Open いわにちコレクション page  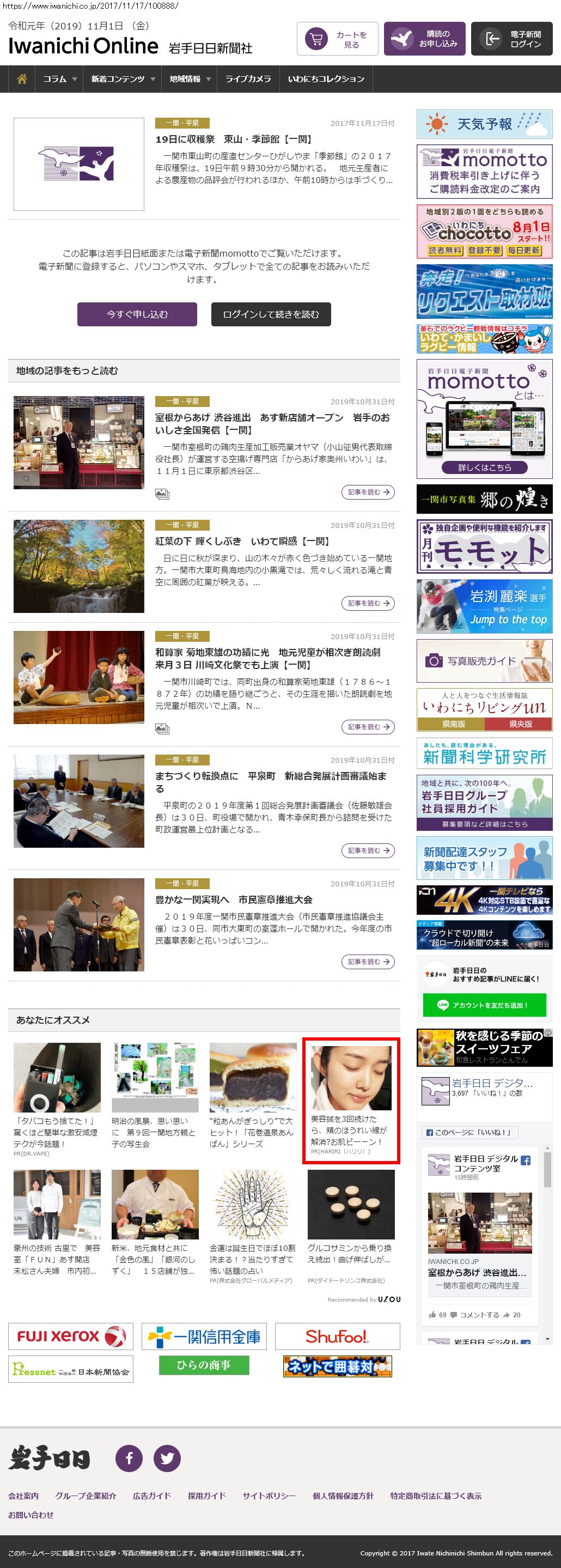(326, 79)
